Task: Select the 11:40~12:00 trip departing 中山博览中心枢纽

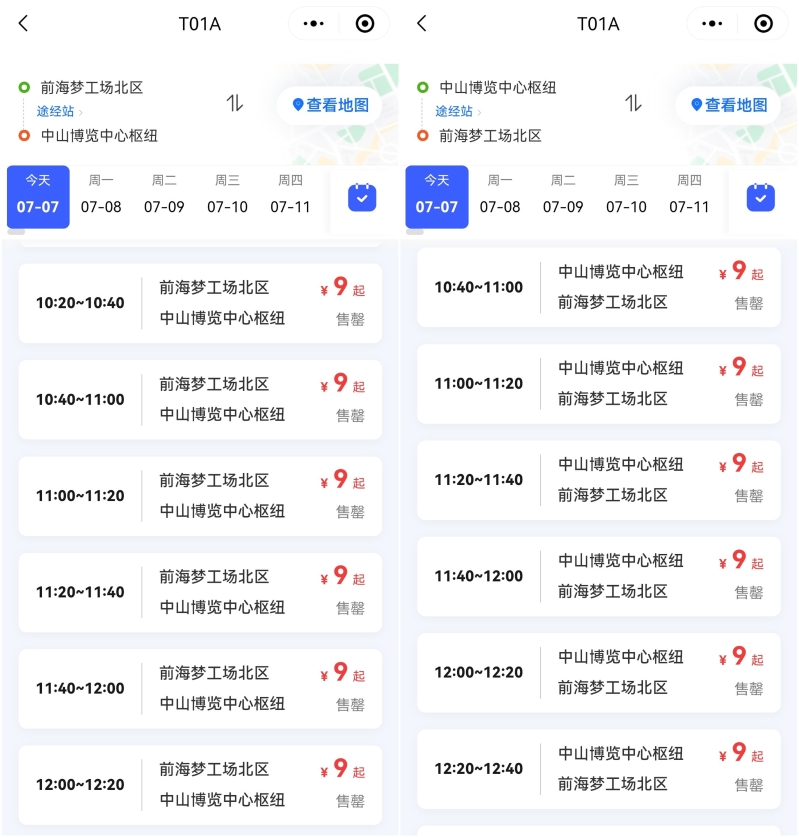Action: tap(598, 576)
